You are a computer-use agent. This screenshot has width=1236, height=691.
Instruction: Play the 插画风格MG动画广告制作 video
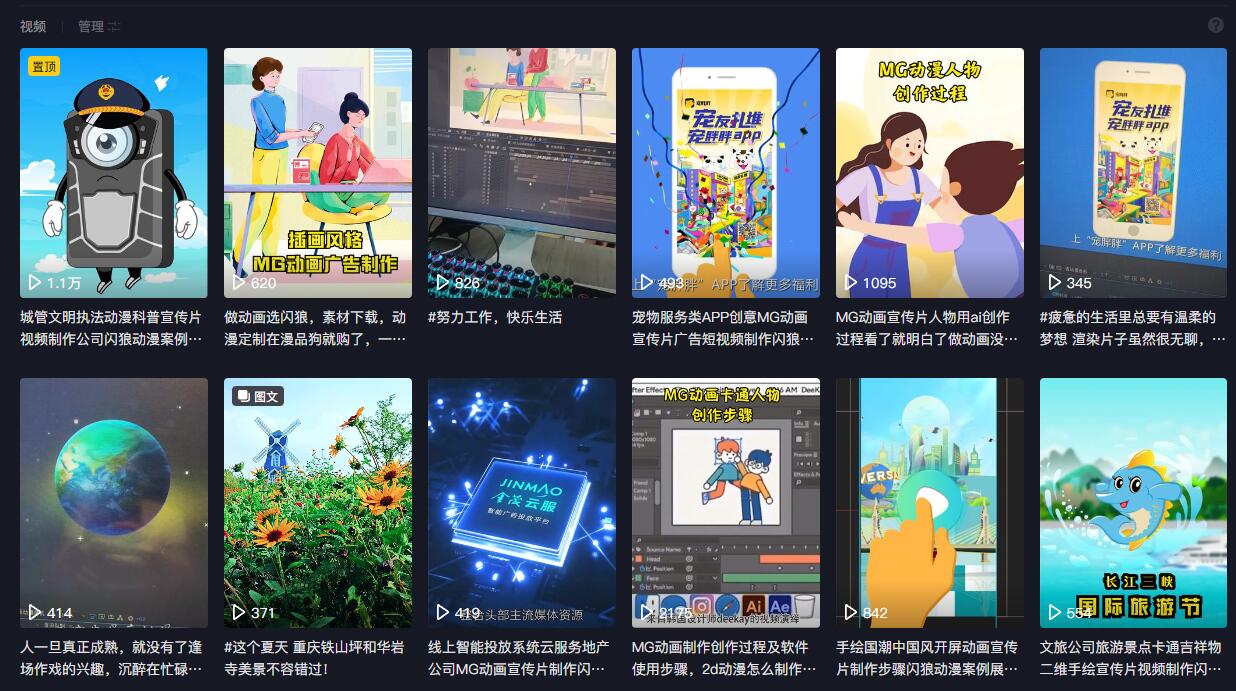click(318, 172)
